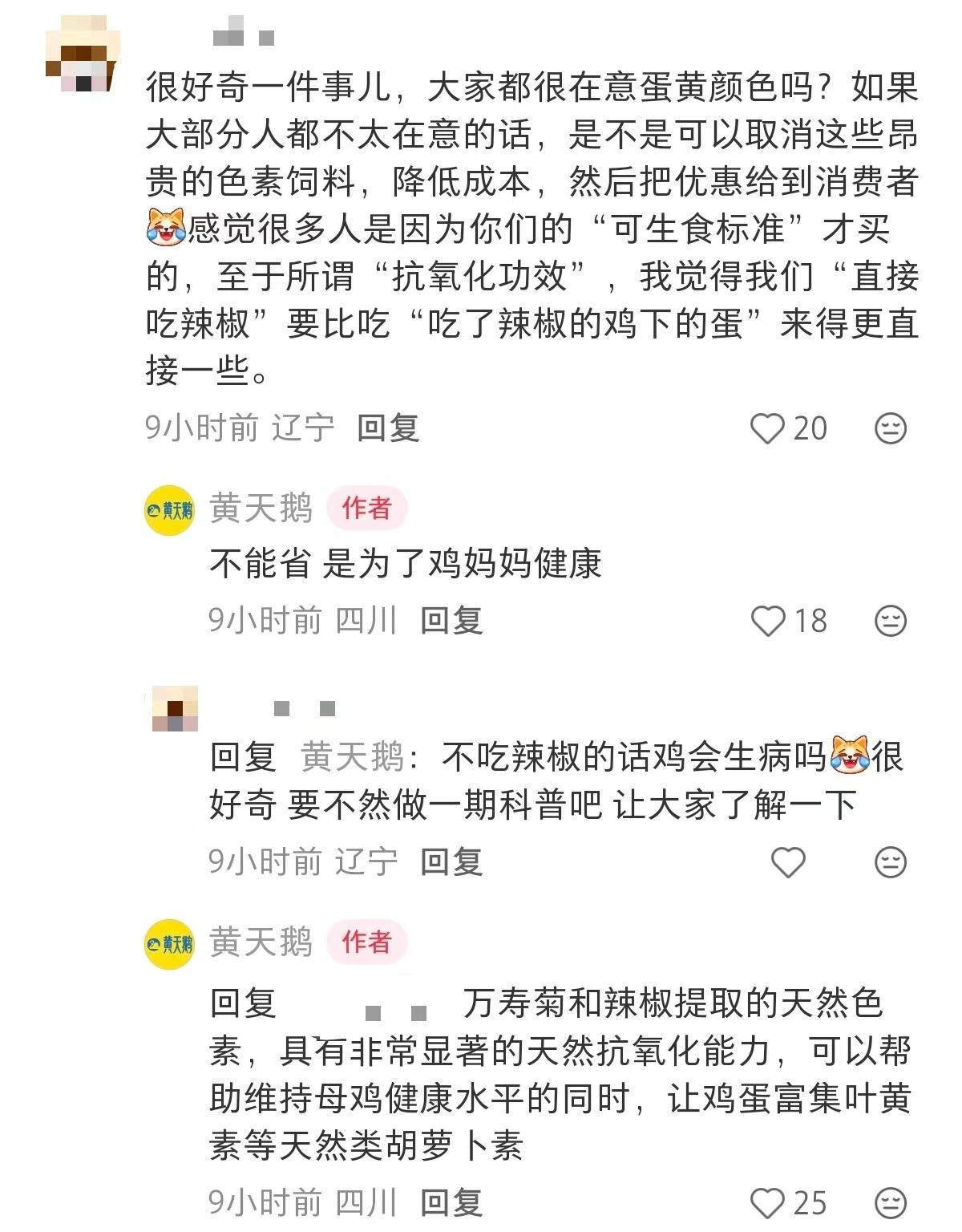962x1232 pixels.
Task: Tap 回复 under 不能省 是为了鸡妈妈健康
Action: pos(451,621)
